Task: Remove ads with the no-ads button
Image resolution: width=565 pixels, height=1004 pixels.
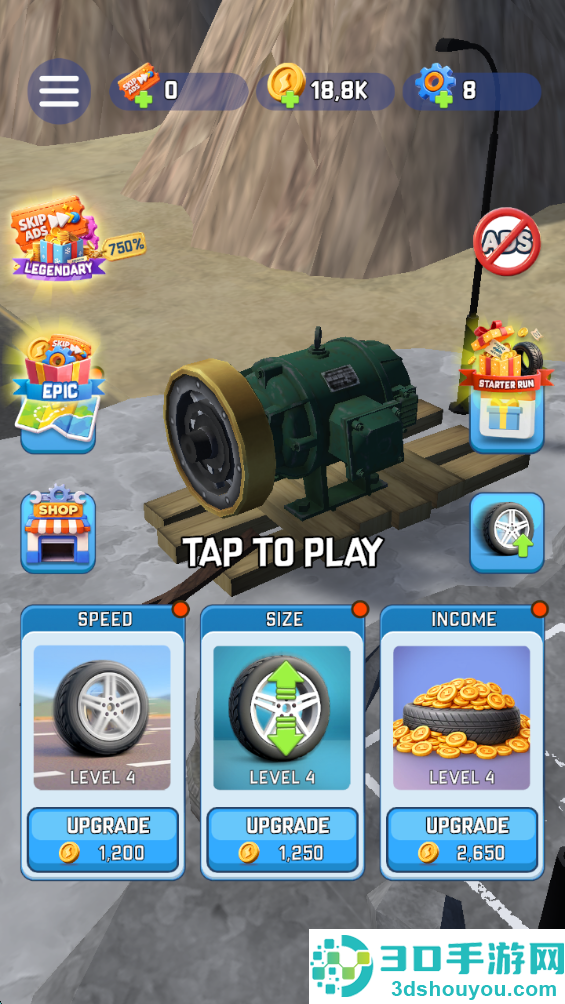Action: (507, 241)
